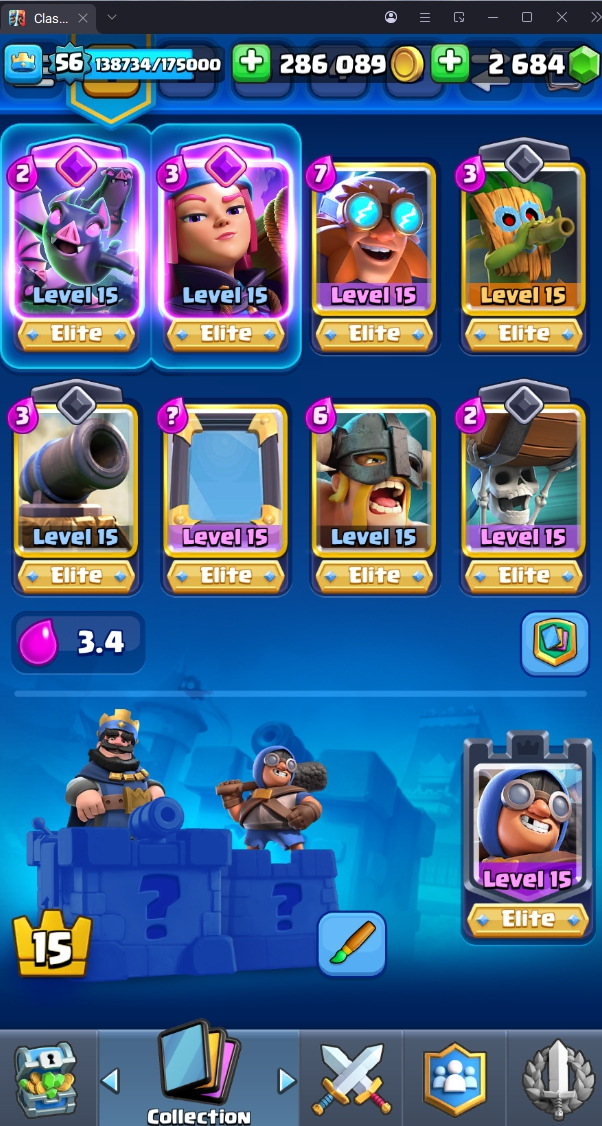Open the deck options shield button
The width and height of the screenshot is (602, 1126).
[554, 645]
